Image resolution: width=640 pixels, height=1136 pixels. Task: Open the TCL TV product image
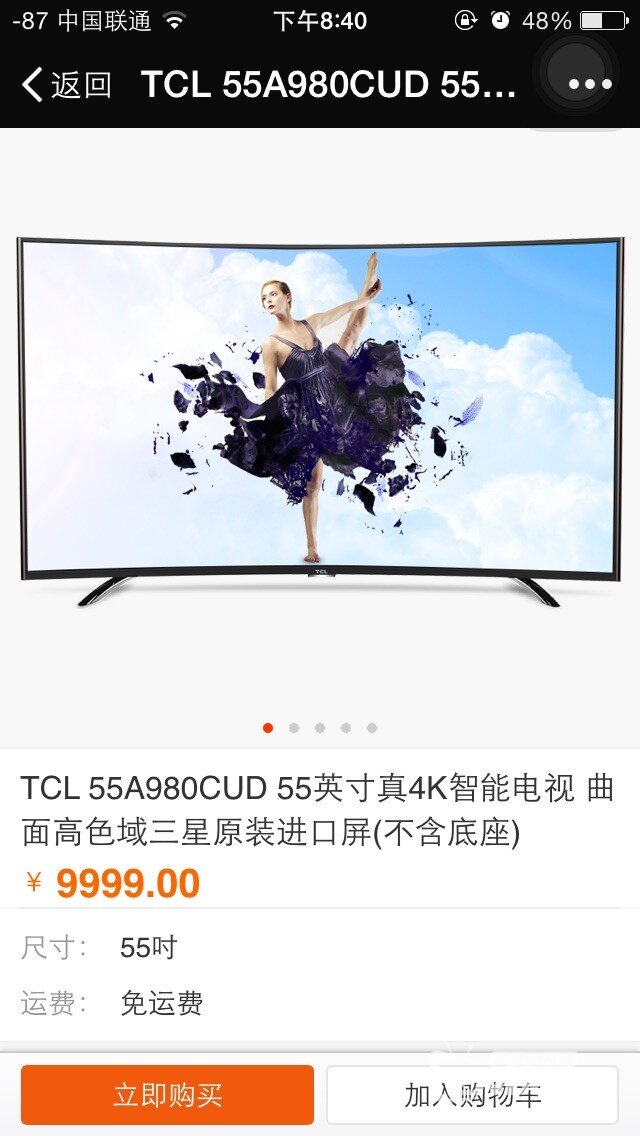(320, 422)
